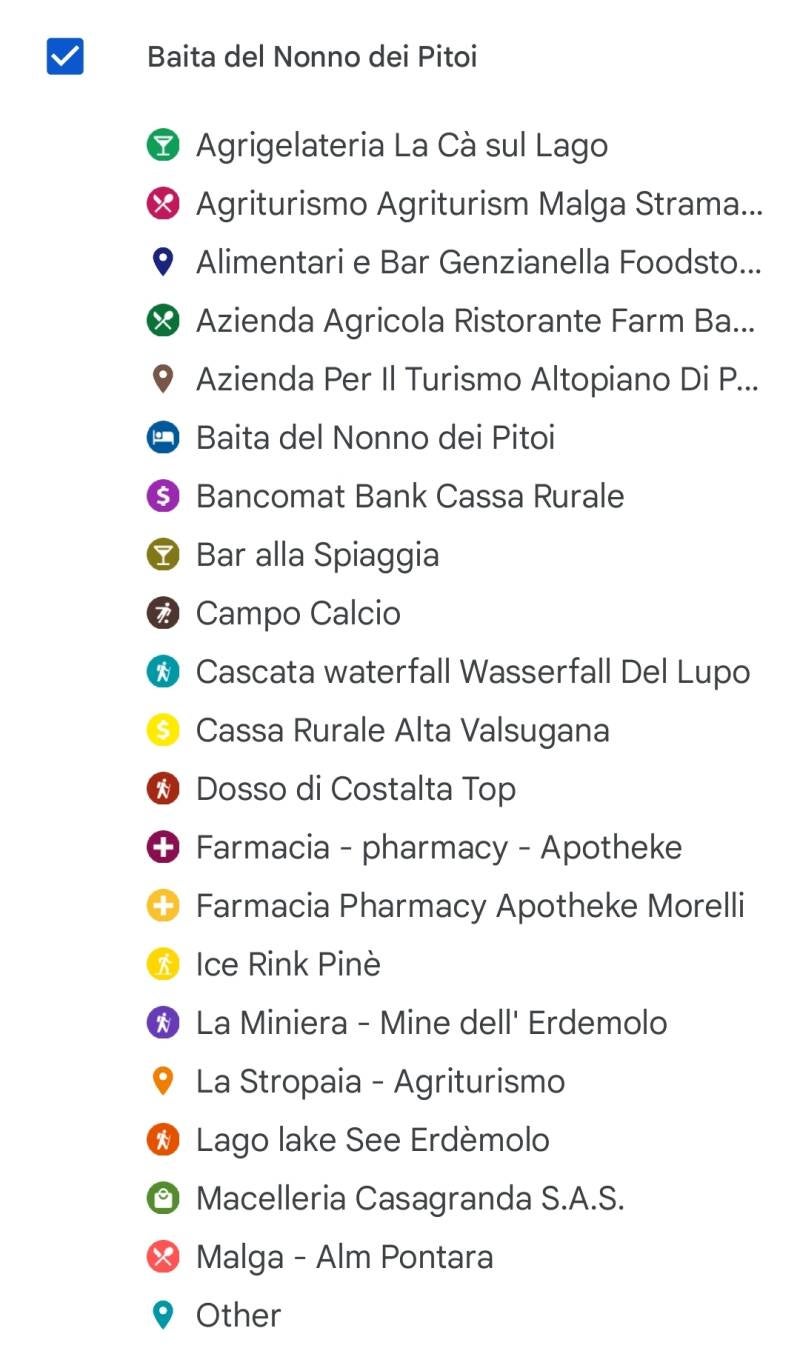Select Dosso di Costalta Top
The width and height of the screenshot is (800, 1351).
pos(355,789)
